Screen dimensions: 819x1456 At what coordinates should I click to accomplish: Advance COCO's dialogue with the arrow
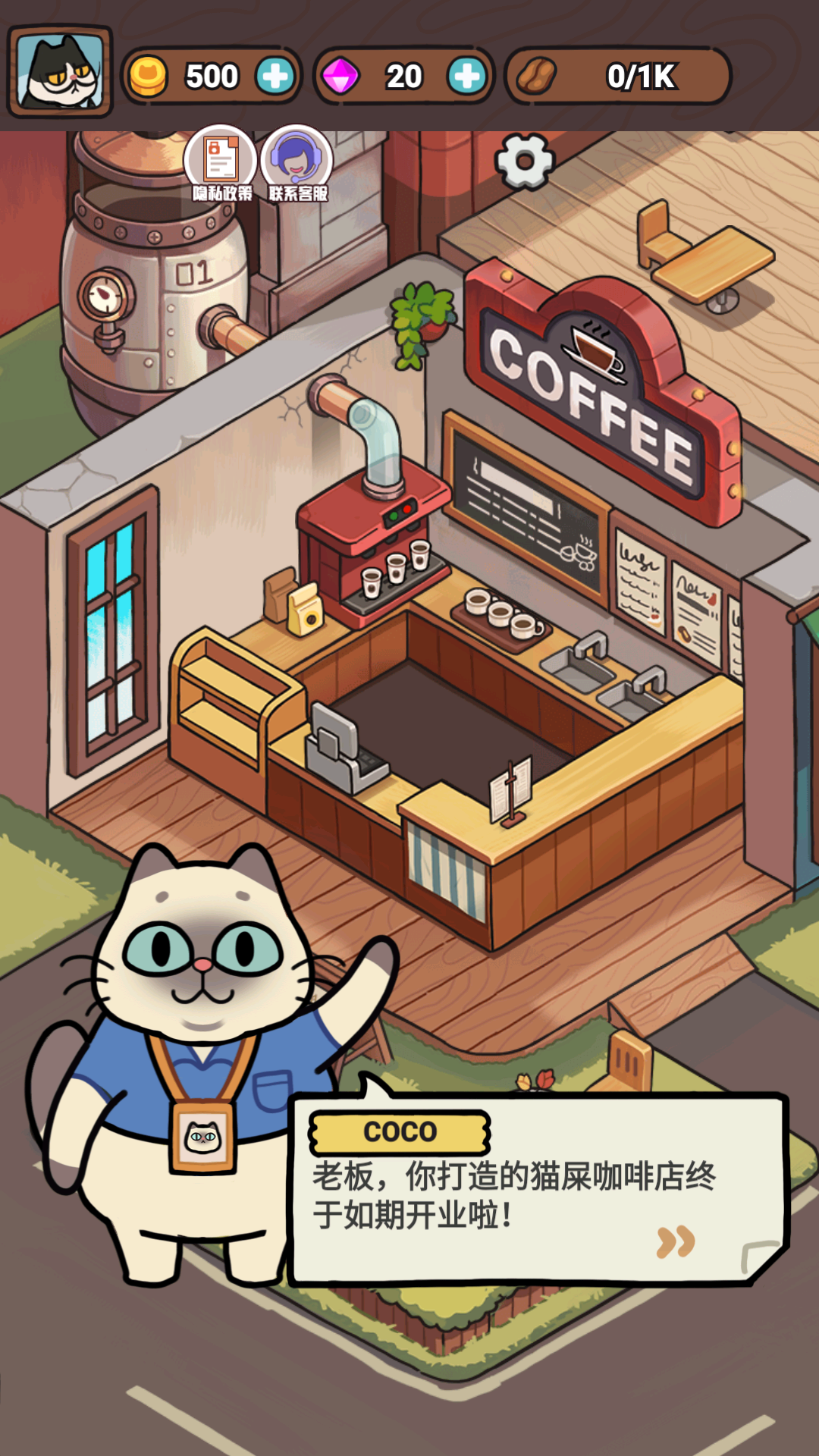[x=675, y=1242]
